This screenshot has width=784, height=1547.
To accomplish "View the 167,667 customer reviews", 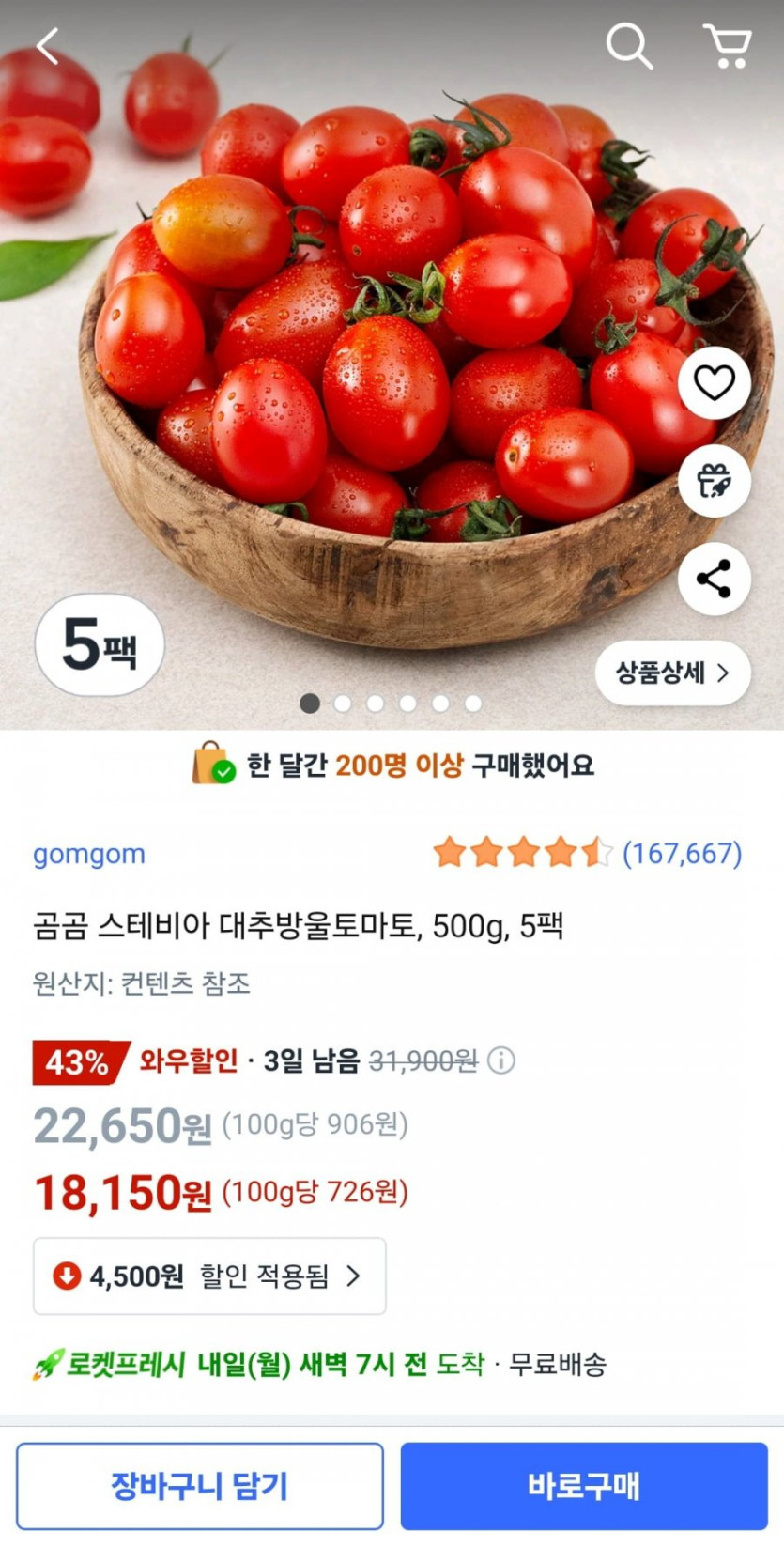I will 682,853.
